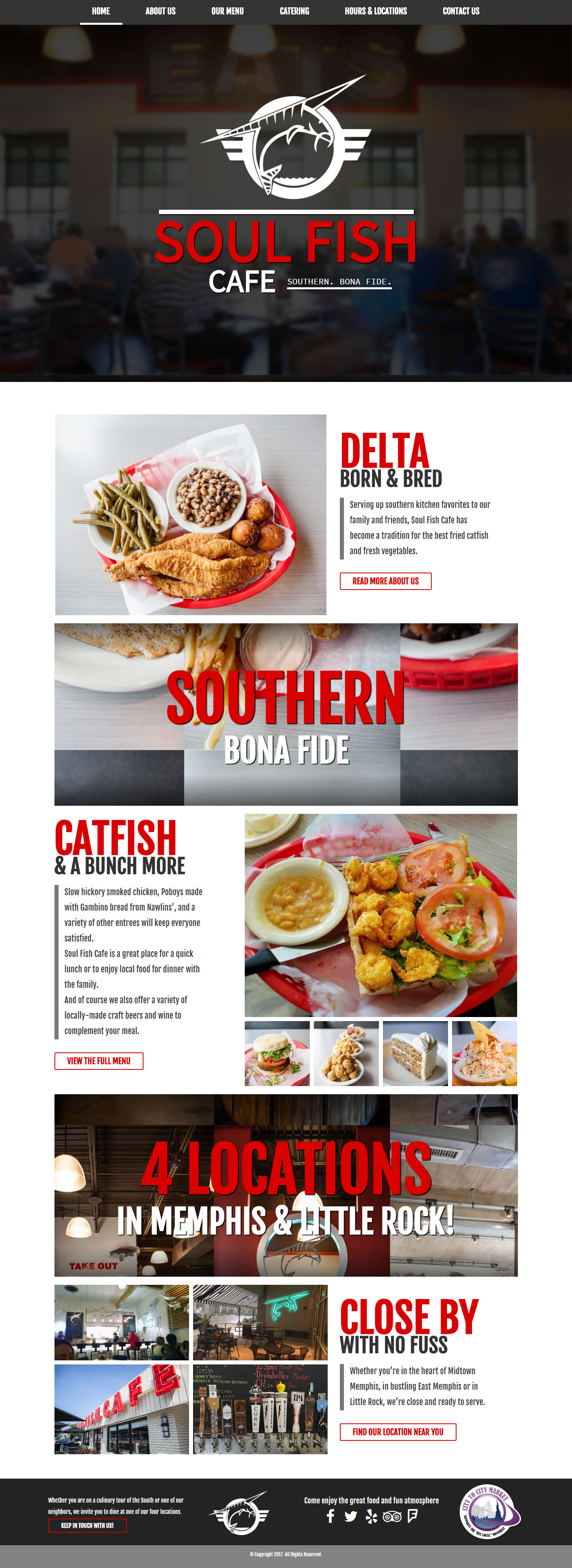Open the Yelp icon in the footer

(371, 1516)
